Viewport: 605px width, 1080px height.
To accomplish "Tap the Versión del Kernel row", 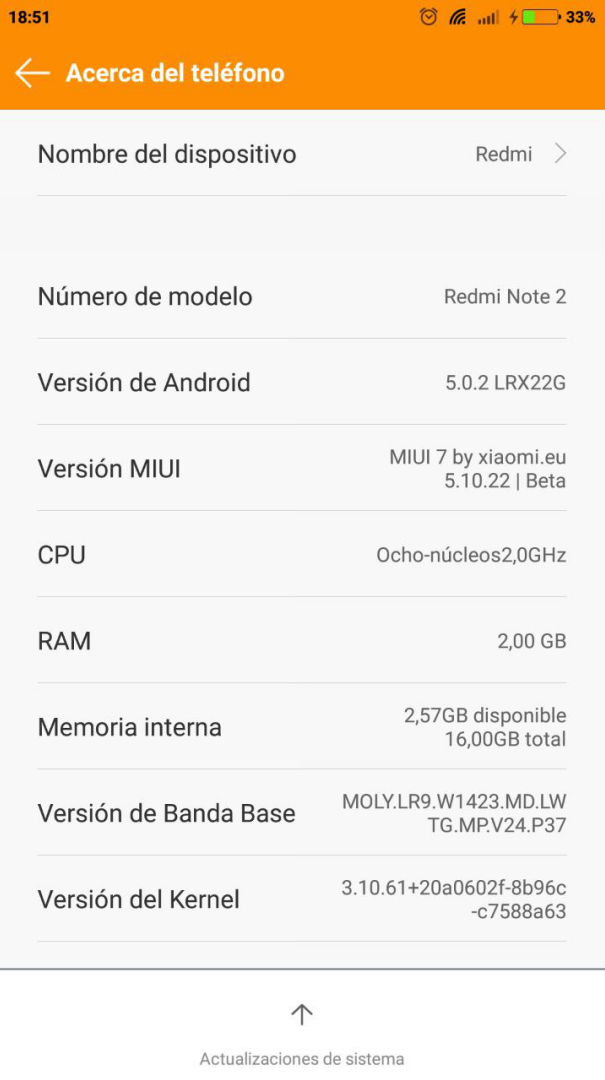I will tap(302, 899).
